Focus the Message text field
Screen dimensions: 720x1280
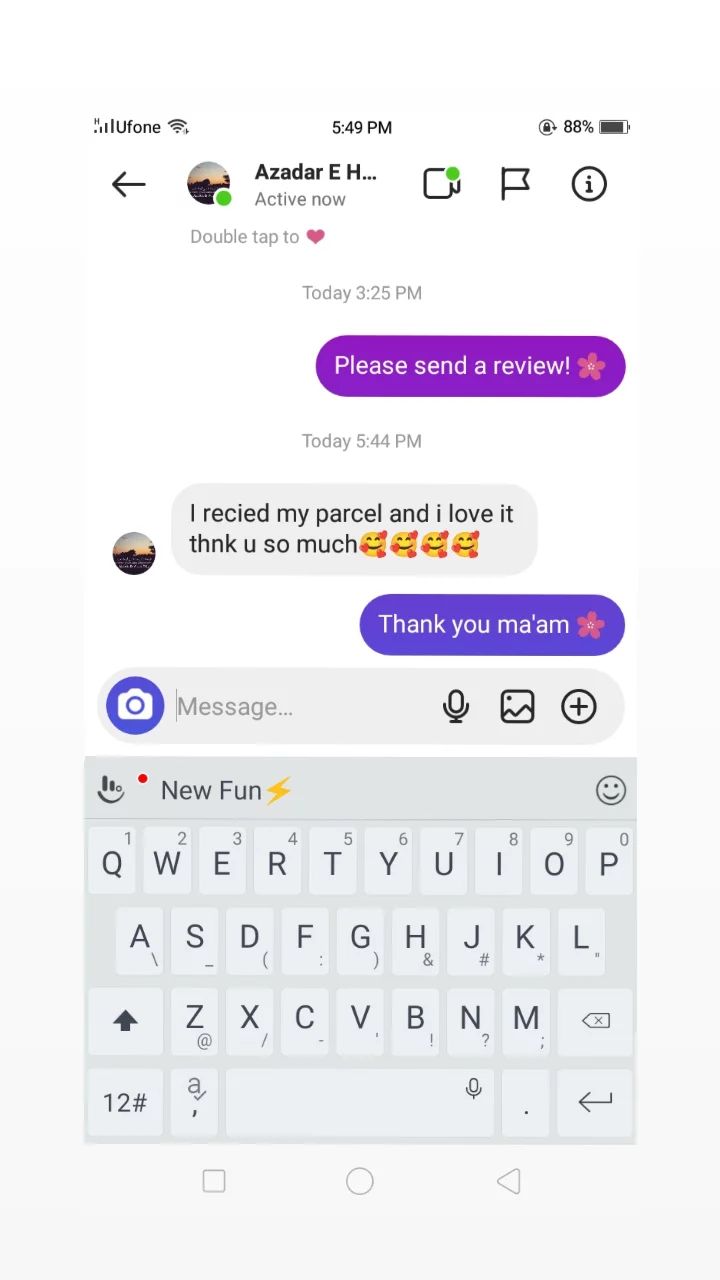(300, 707)
